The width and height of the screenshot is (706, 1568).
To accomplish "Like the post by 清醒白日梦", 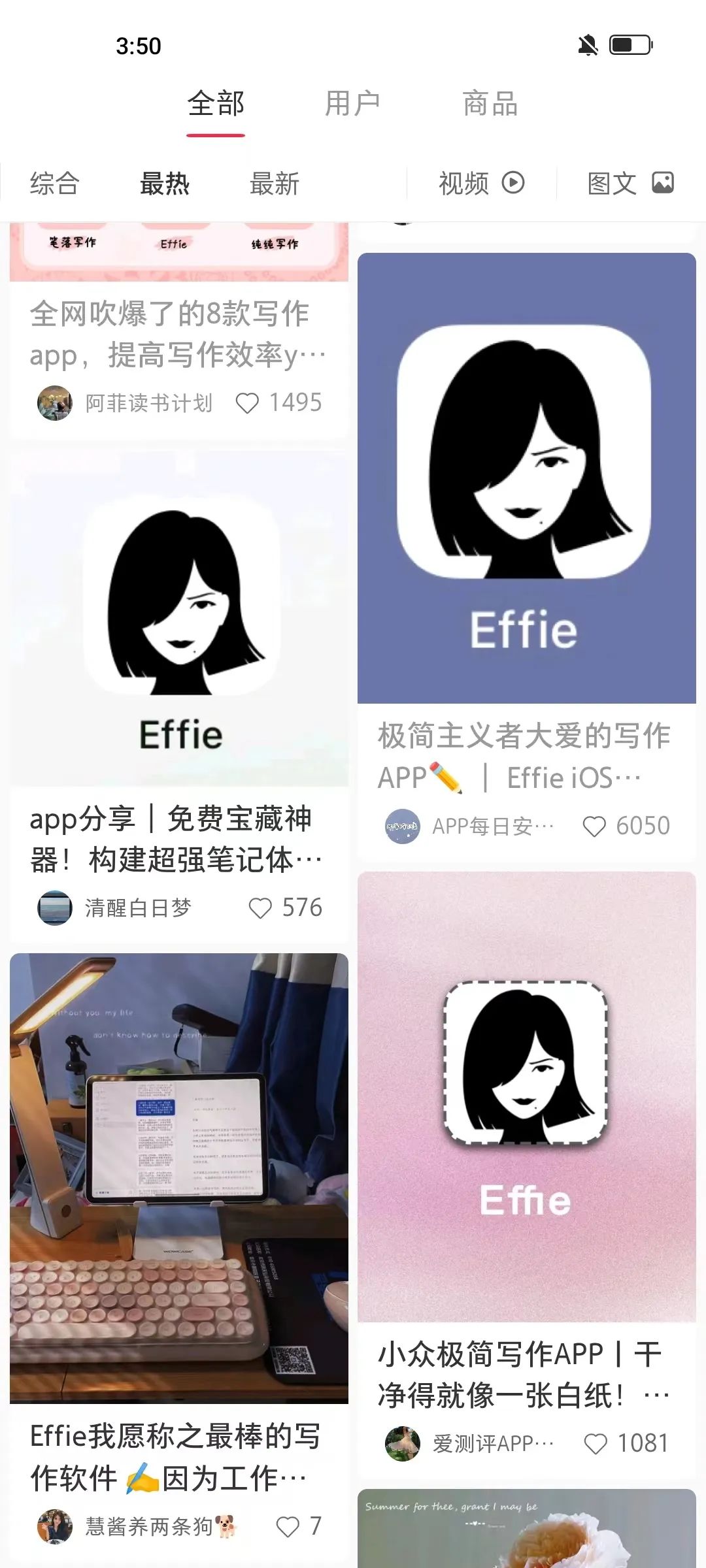I will click(x=260, y=908).
